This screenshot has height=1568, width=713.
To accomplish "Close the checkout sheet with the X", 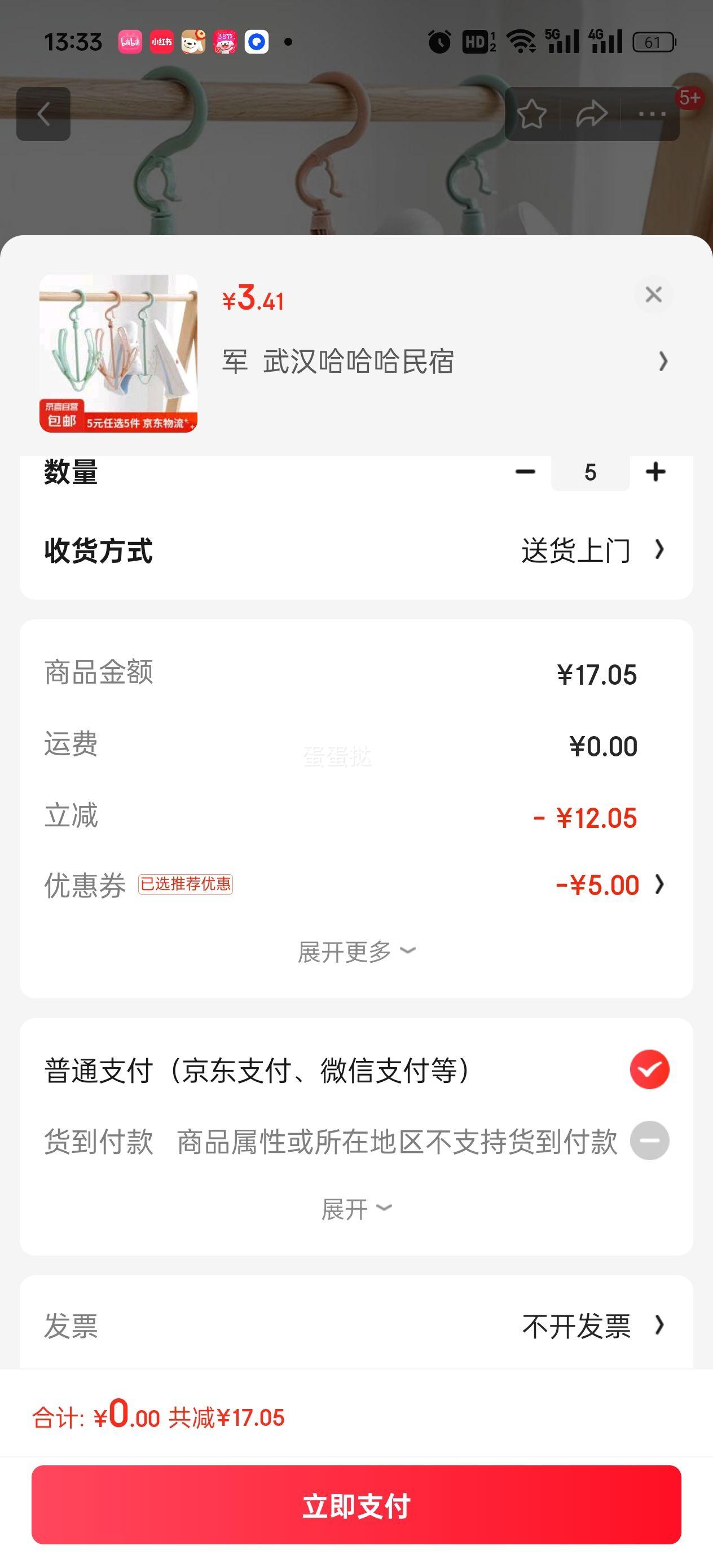I will (x=653, y=294).
